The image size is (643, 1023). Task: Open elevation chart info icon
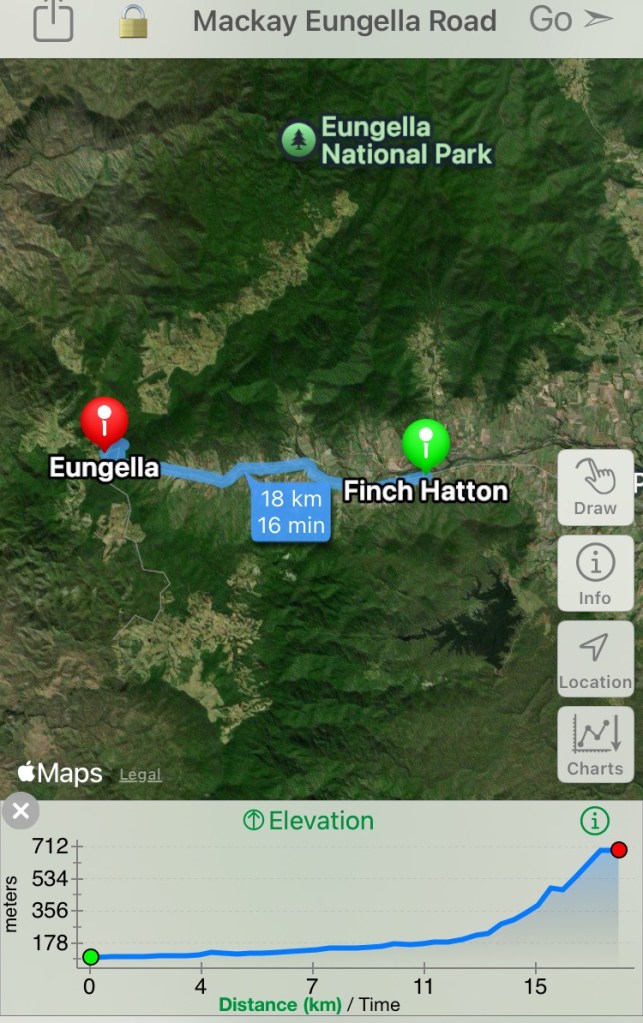point(594,821)
